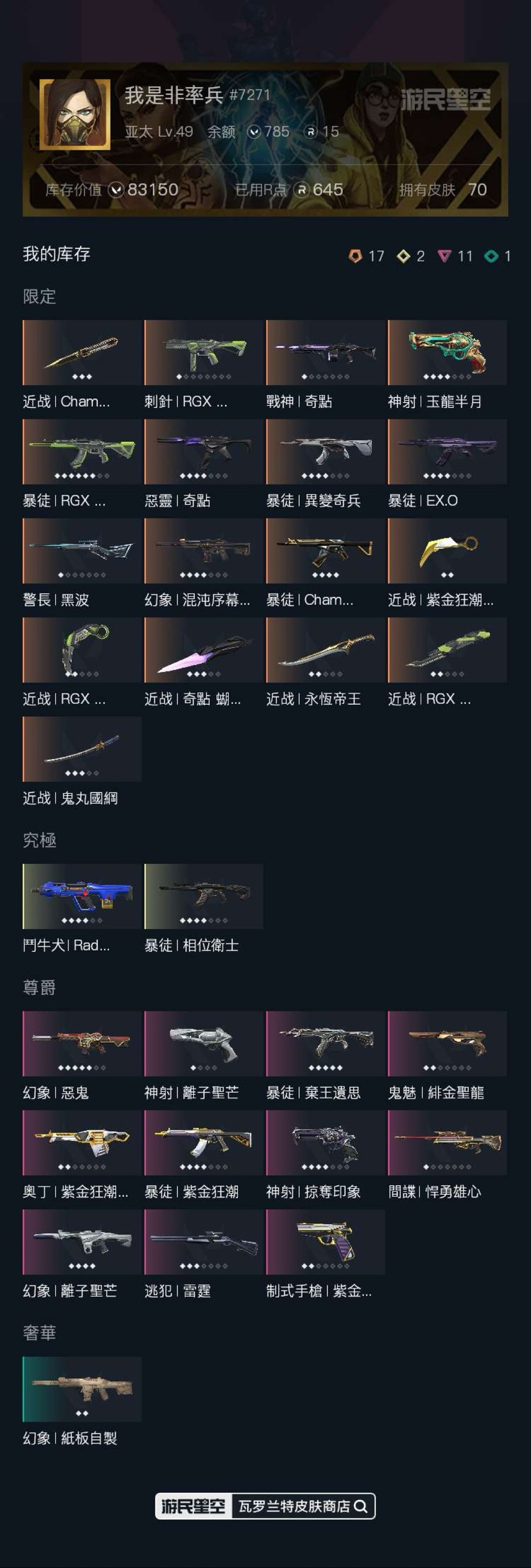Click the pink 尊爵 rarity triangle icon
This screenshot has height=1568, width=531.
click(445, 256)
